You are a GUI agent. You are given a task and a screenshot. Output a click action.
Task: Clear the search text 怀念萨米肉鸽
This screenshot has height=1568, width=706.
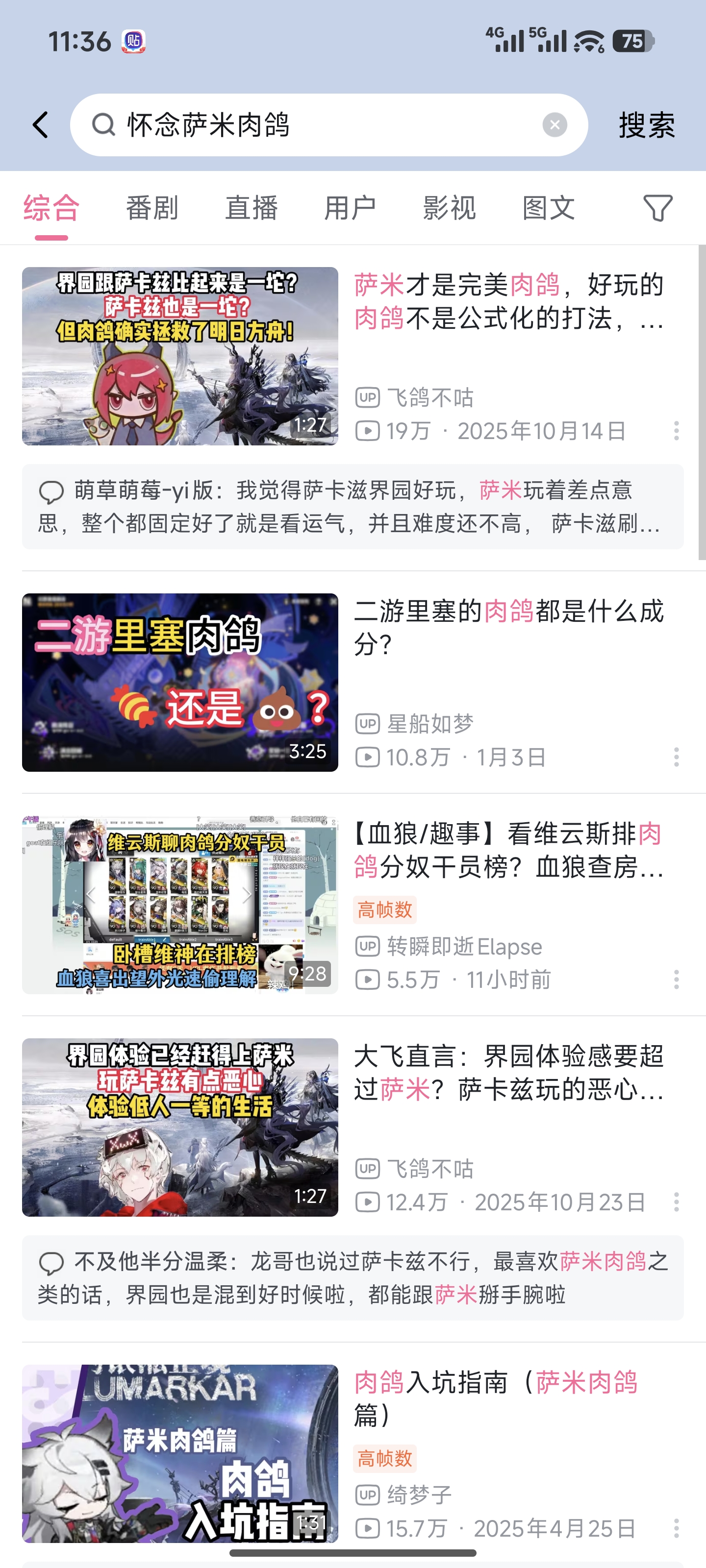pyautogui.click(x=555, y=125)
